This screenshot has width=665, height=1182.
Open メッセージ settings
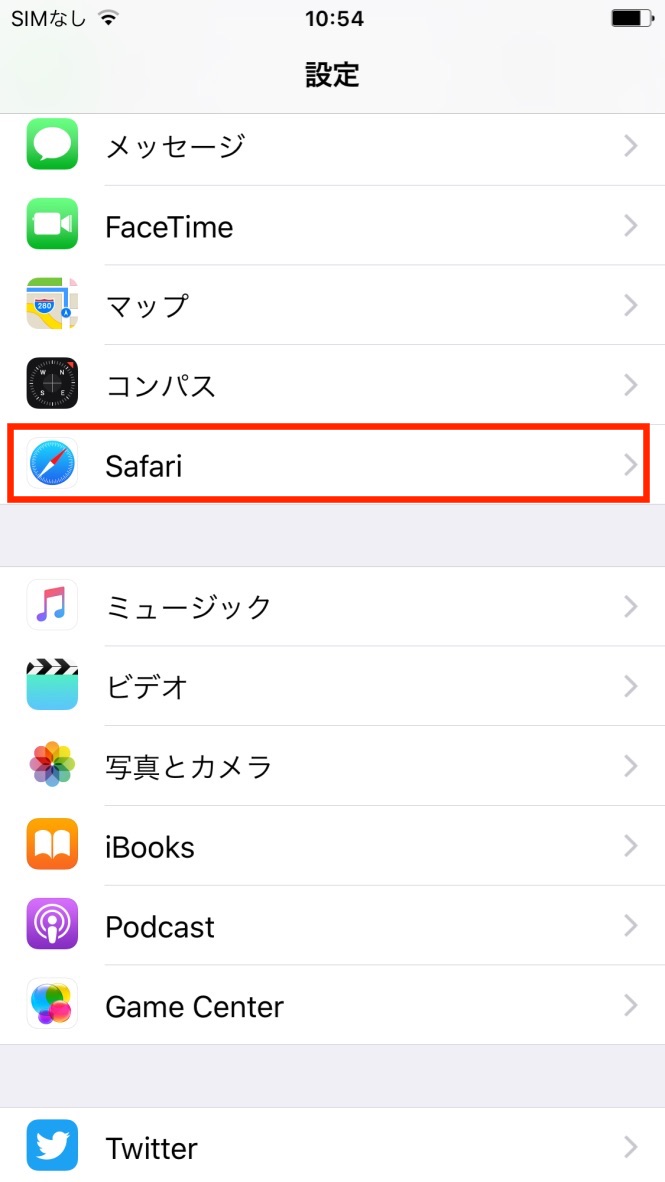(332, 146)
